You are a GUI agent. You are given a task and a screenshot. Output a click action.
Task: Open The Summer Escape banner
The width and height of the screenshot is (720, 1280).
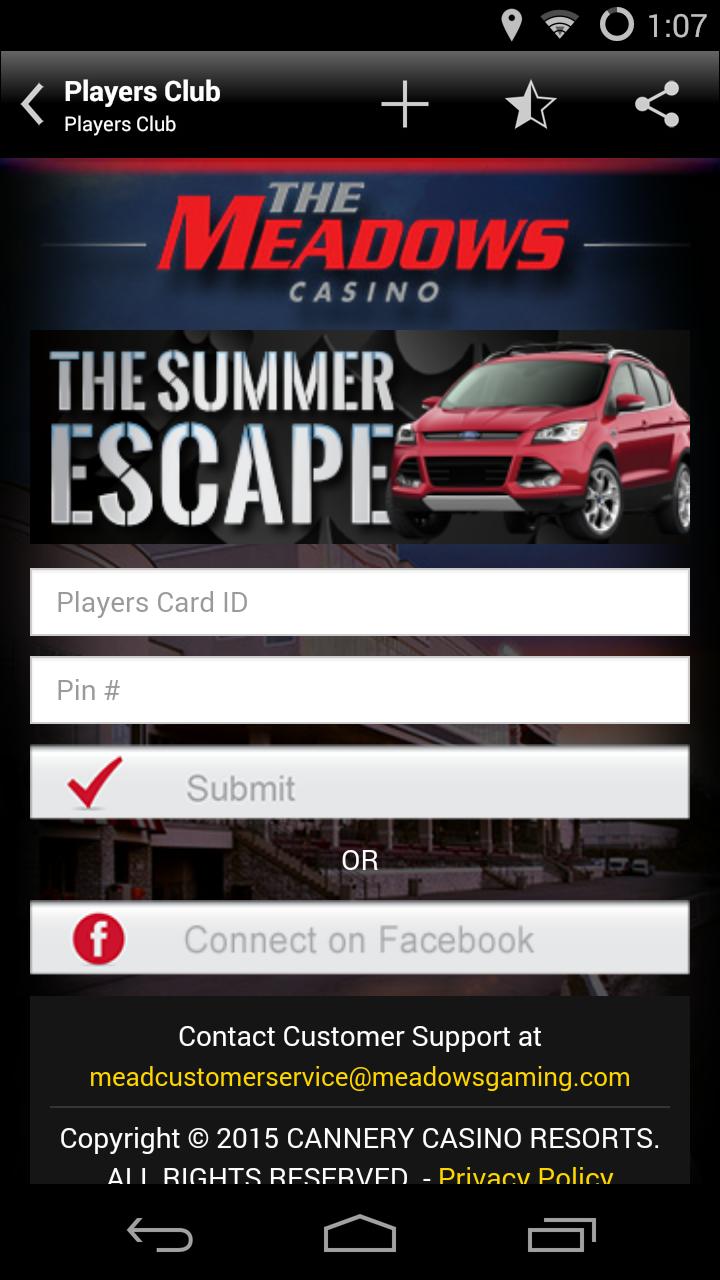click(360, 437)
